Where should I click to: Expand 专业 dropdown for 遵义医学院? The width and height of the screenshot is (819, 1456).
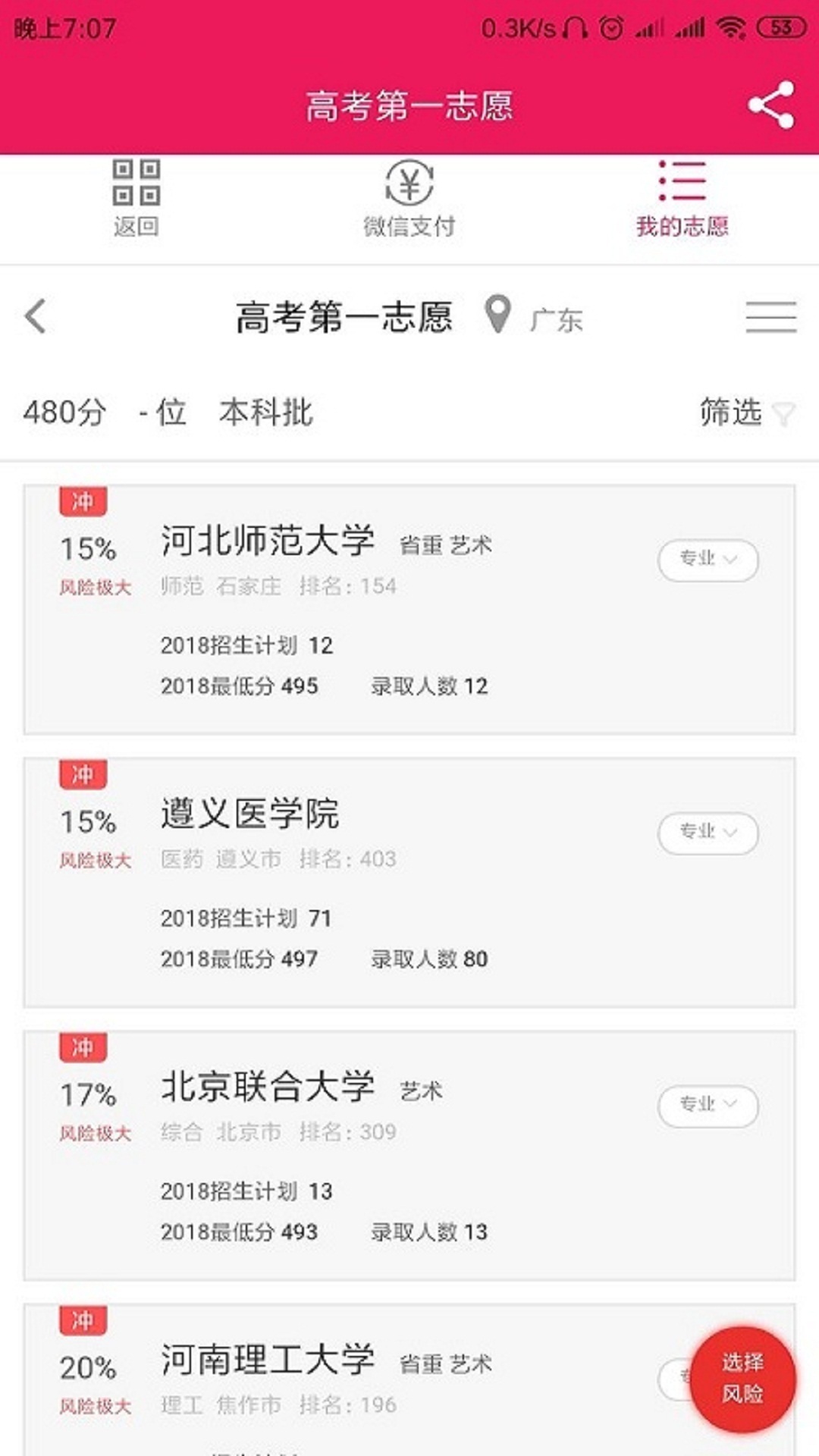pyautogui.click(x=708, y=833)
